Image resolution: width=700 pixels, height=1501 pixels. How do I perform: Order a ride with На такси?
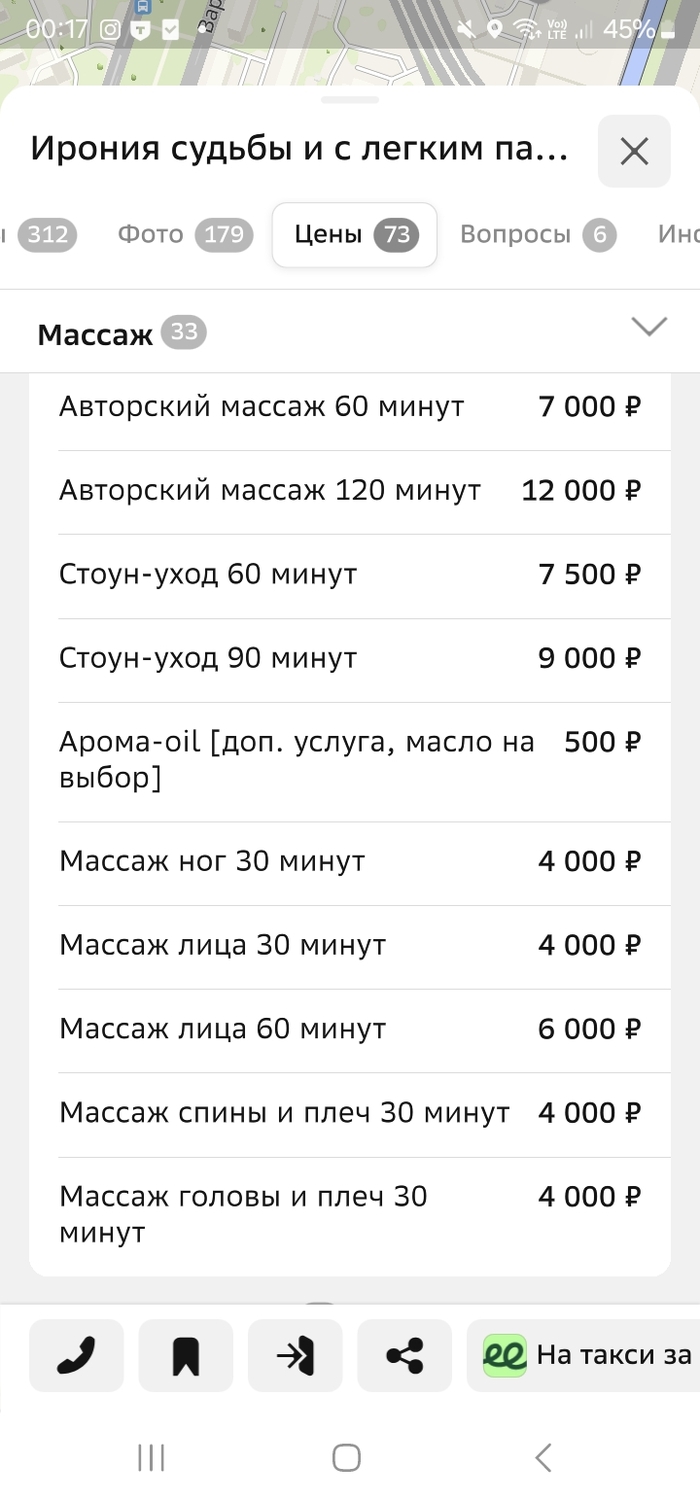pyautogui.click(x=586, y=1355)
